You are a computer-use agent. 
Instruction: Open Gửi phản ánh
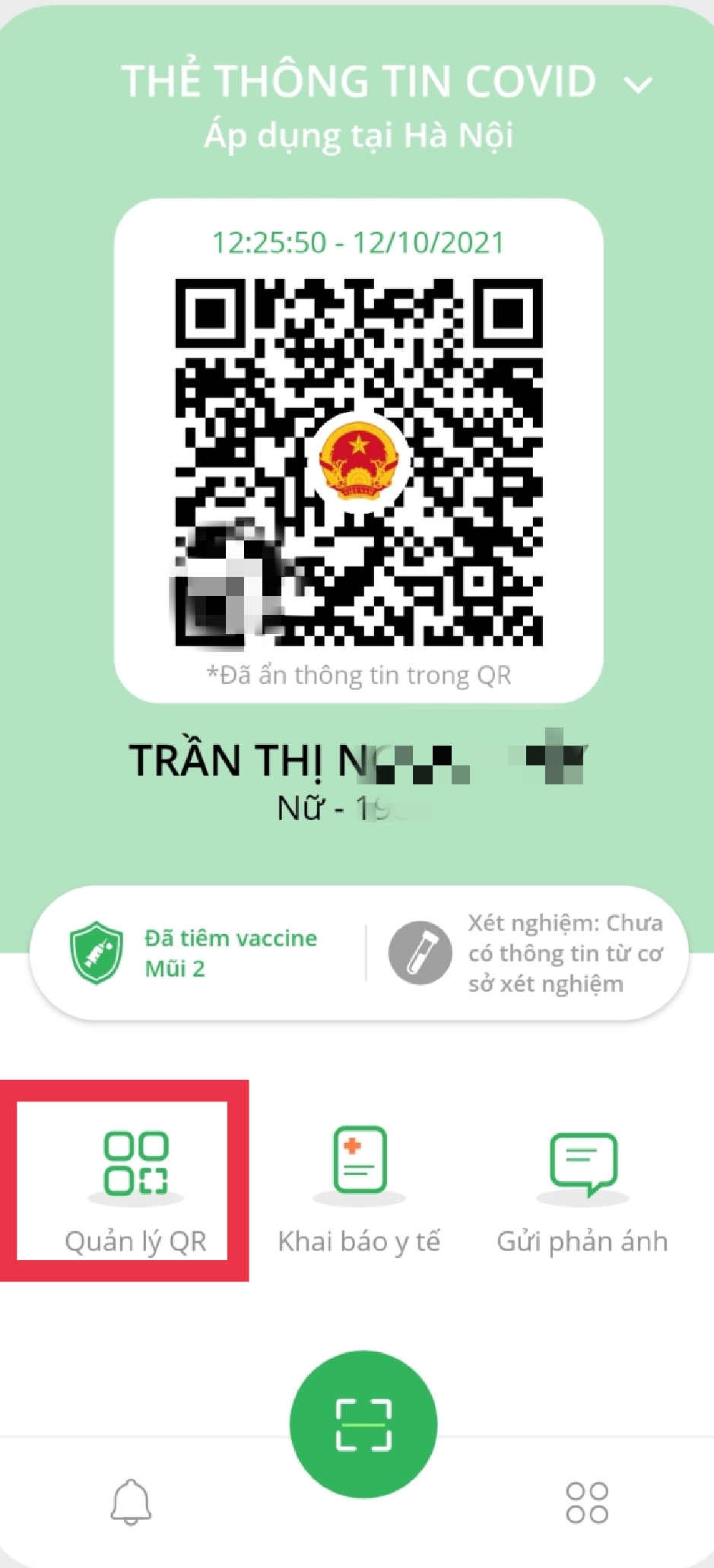(x=582, y=1187)
